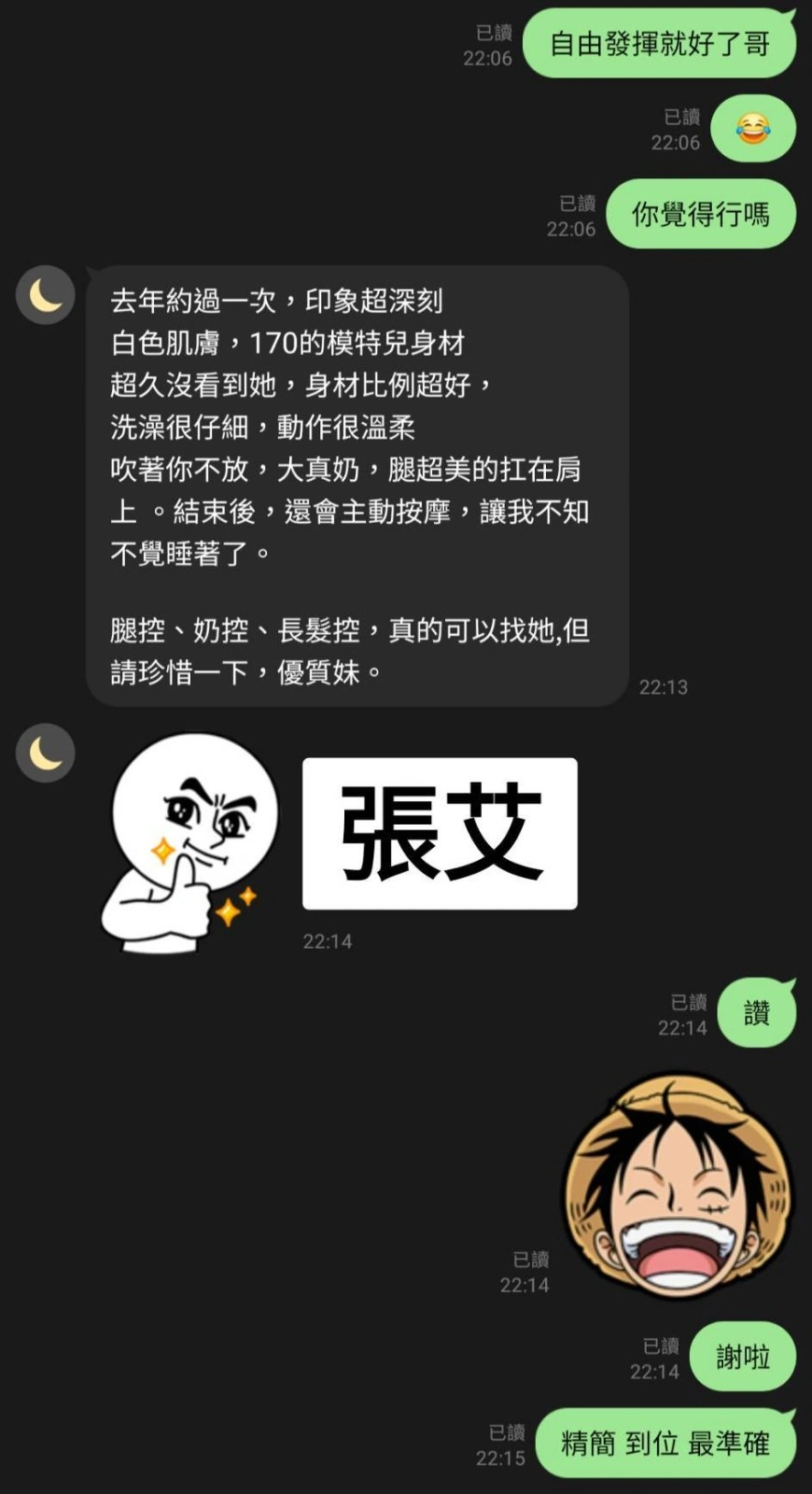812x1494 pixels.
Task: Open the 張艾 image message
Action: pyautogui.click(x=440, y=833)
